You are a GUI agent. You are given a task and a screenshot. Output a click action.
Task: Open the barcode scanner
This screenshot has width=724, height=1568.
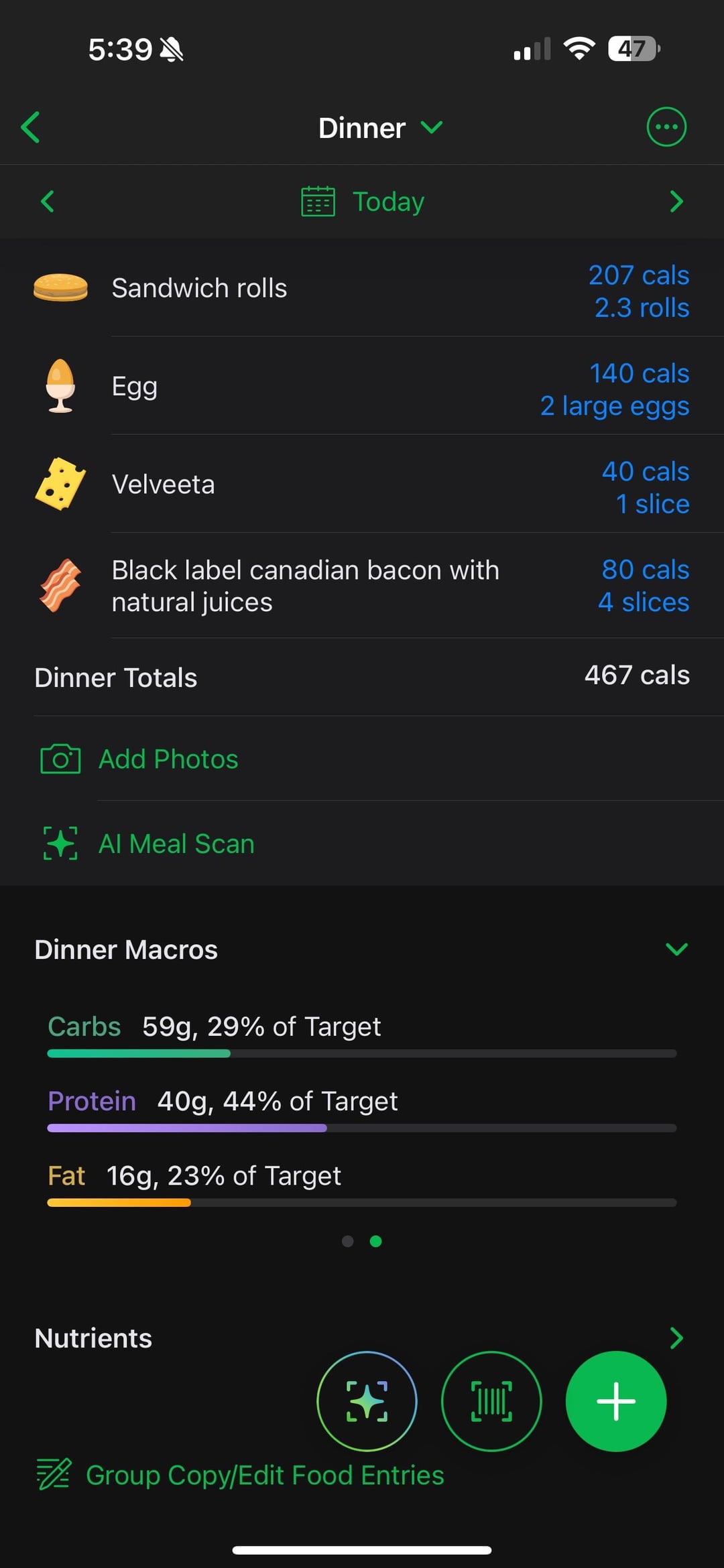tap(491, 1401)
